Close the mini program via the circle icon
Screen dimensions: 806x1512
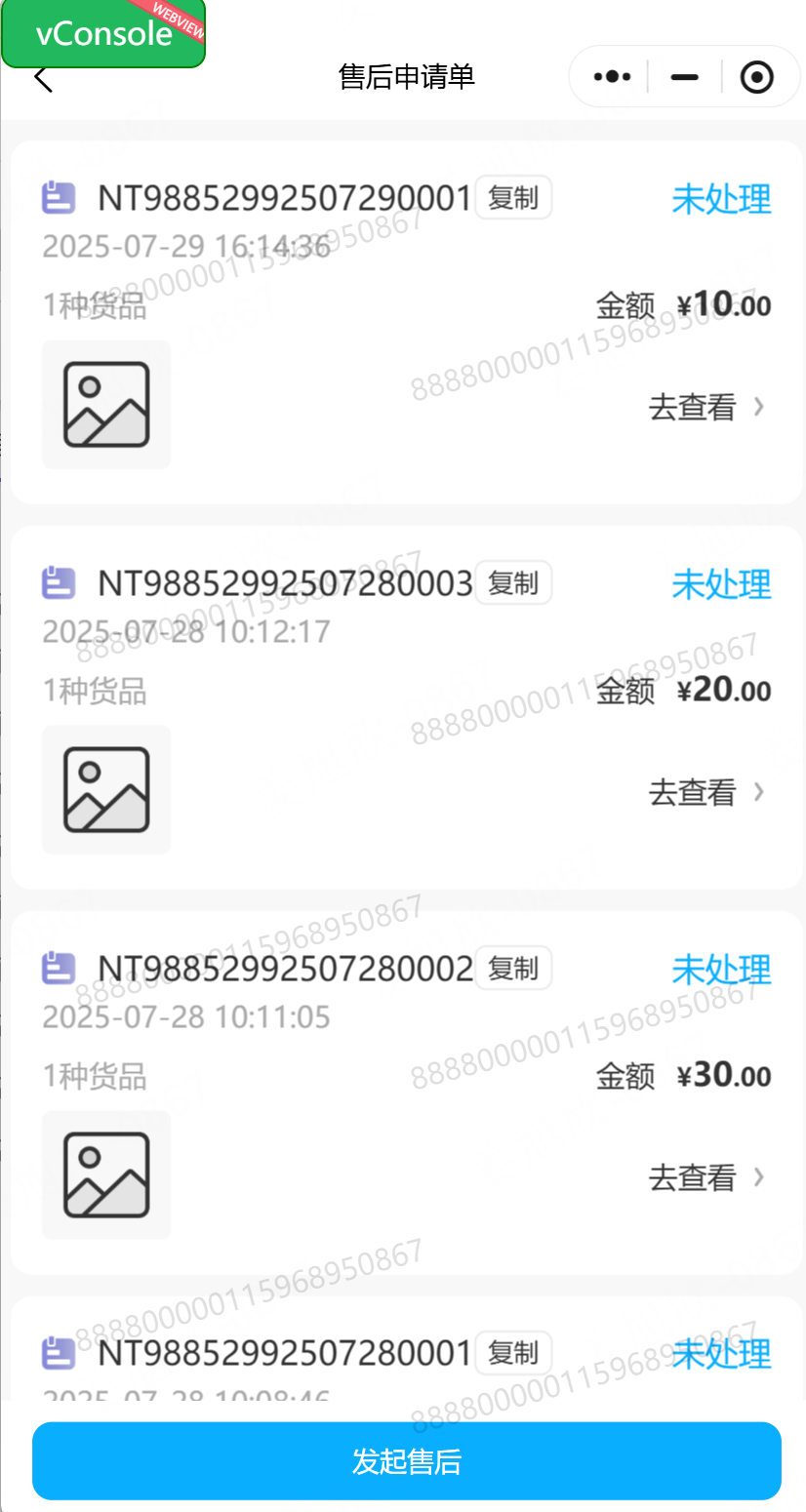pos(757,76)
